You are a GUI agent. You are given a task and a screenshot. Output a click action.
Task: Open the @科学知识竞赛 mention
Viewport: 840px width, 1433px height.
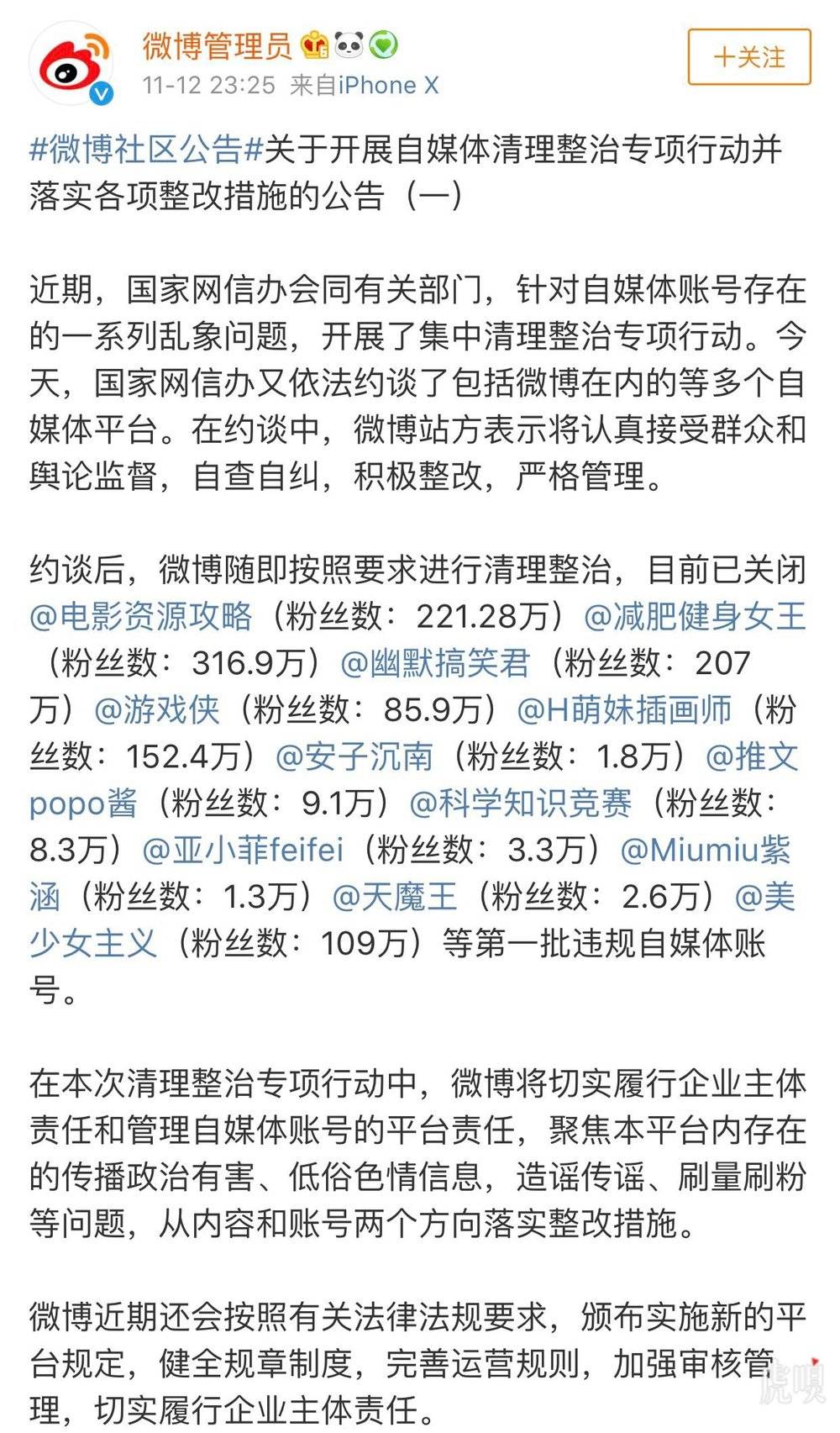click(521, 803)
